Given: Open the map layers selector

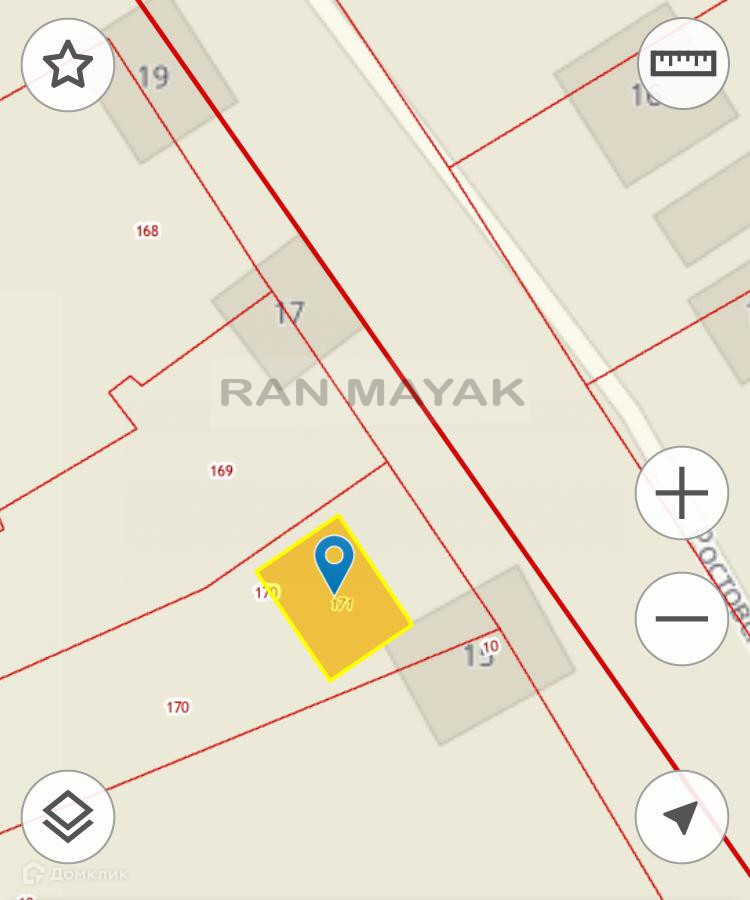Looking at the screenshot, I should 68,817.
